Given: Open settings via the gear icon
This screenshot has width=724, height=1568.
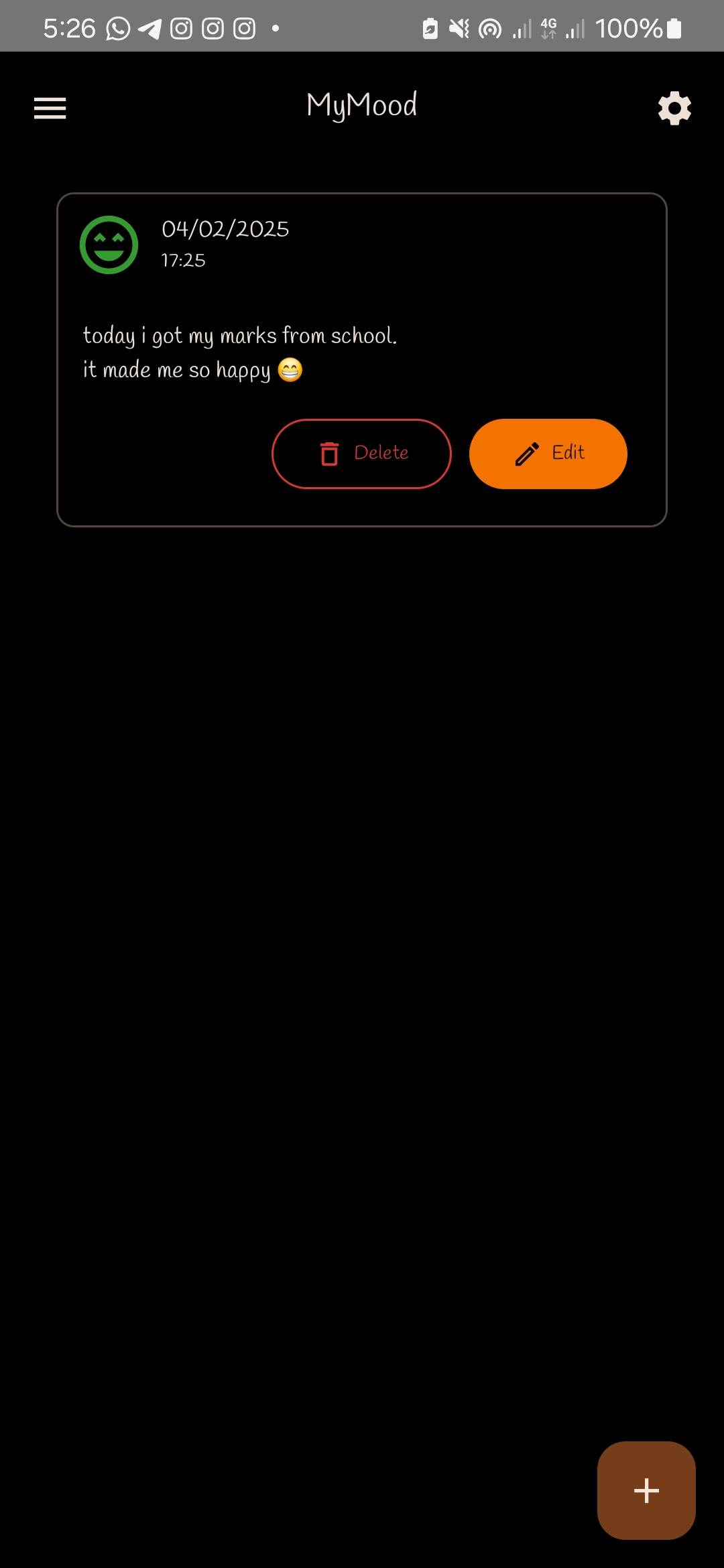Looking at the screenshot, I should [674, 108].
